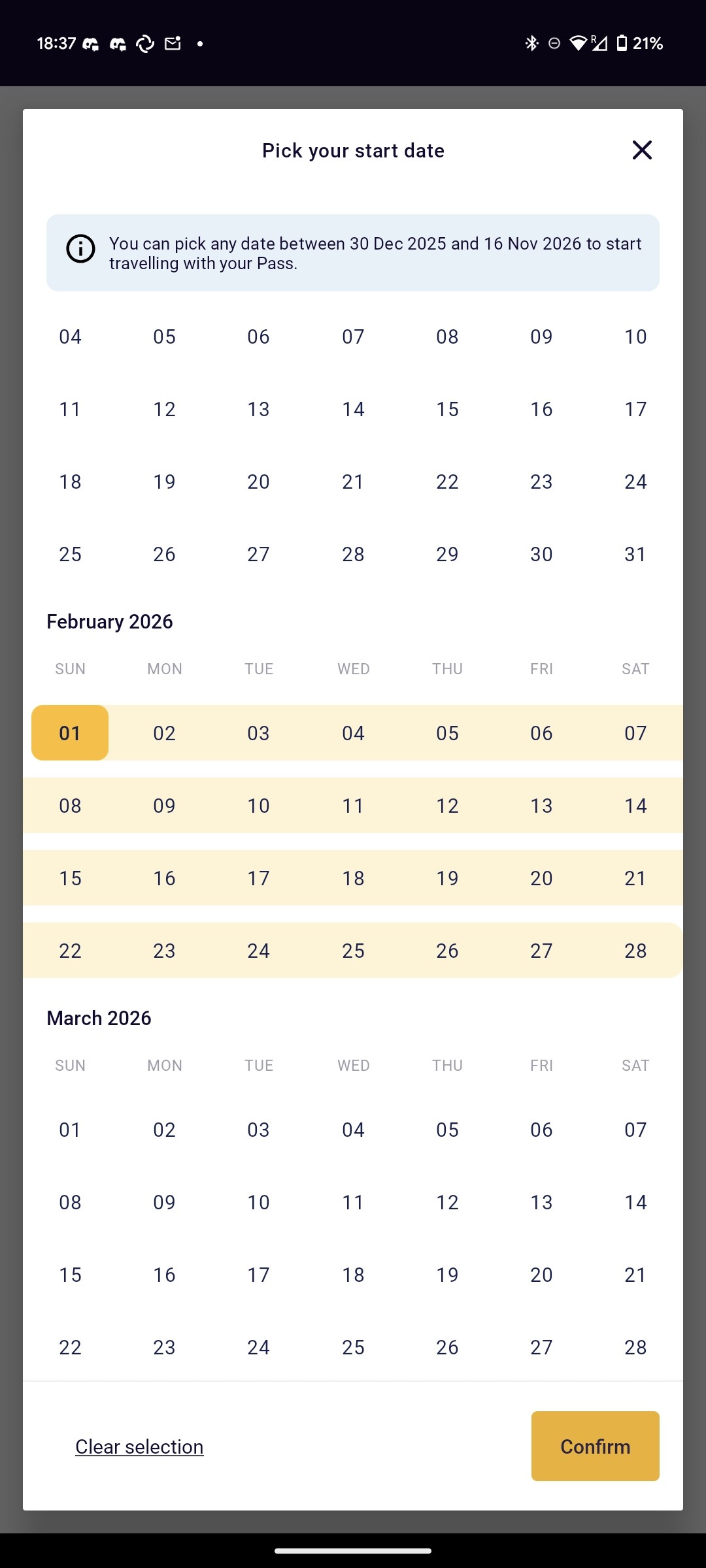Tap Clear selection link

coord(139,1447)
